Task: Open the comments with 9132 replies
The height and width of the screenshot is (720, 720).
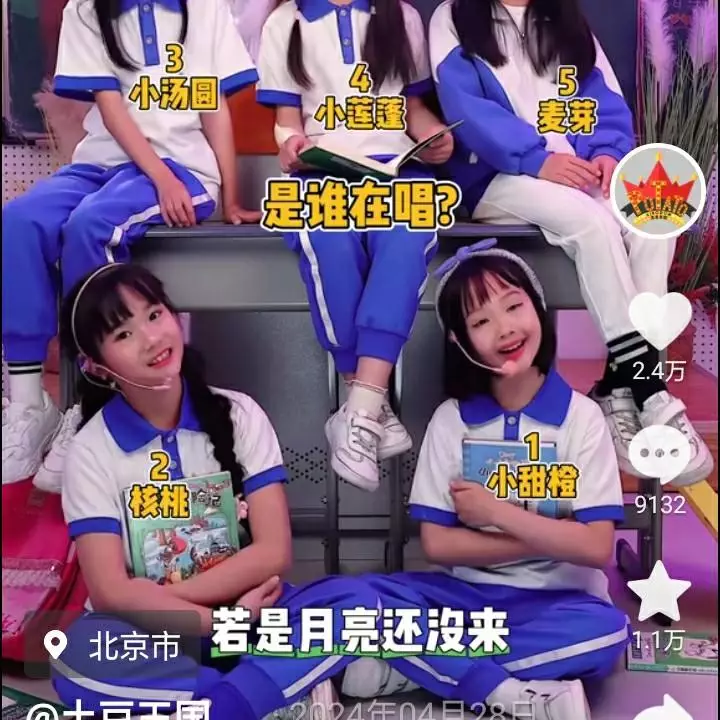Action: [x=659, y=455]
